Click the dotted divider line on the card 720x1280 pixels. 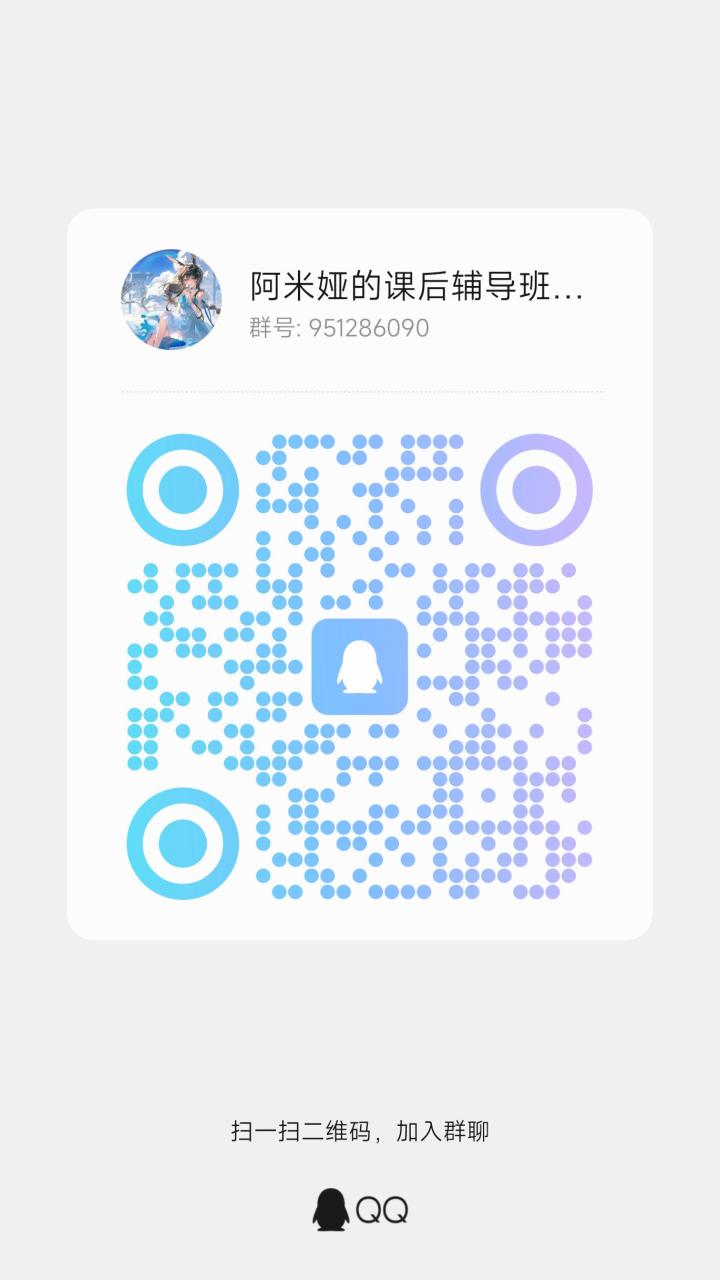[x=362, y=390]
